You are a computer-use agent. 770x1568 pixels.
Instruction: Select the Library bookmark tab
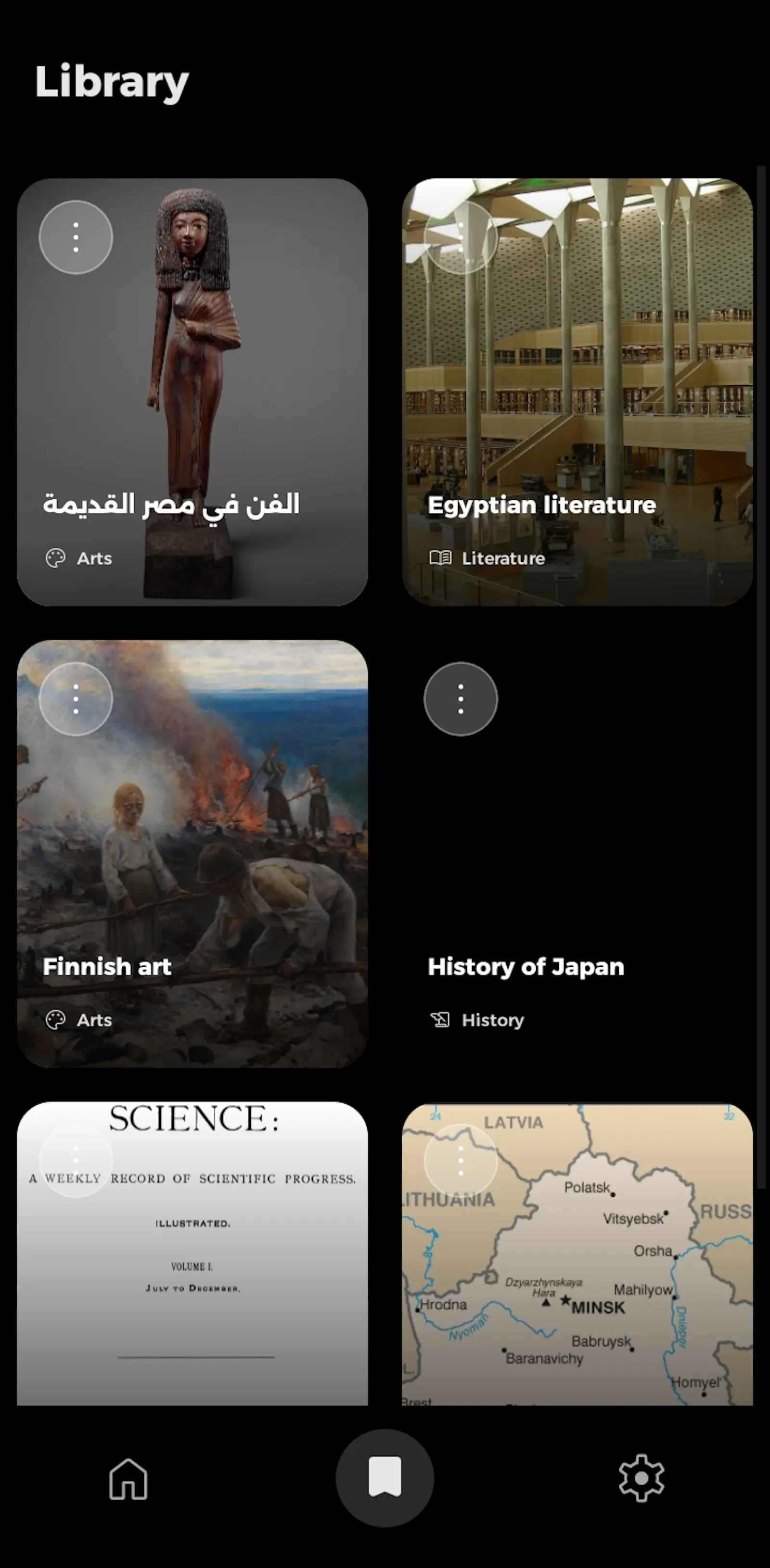click(x=385, y=1477)
